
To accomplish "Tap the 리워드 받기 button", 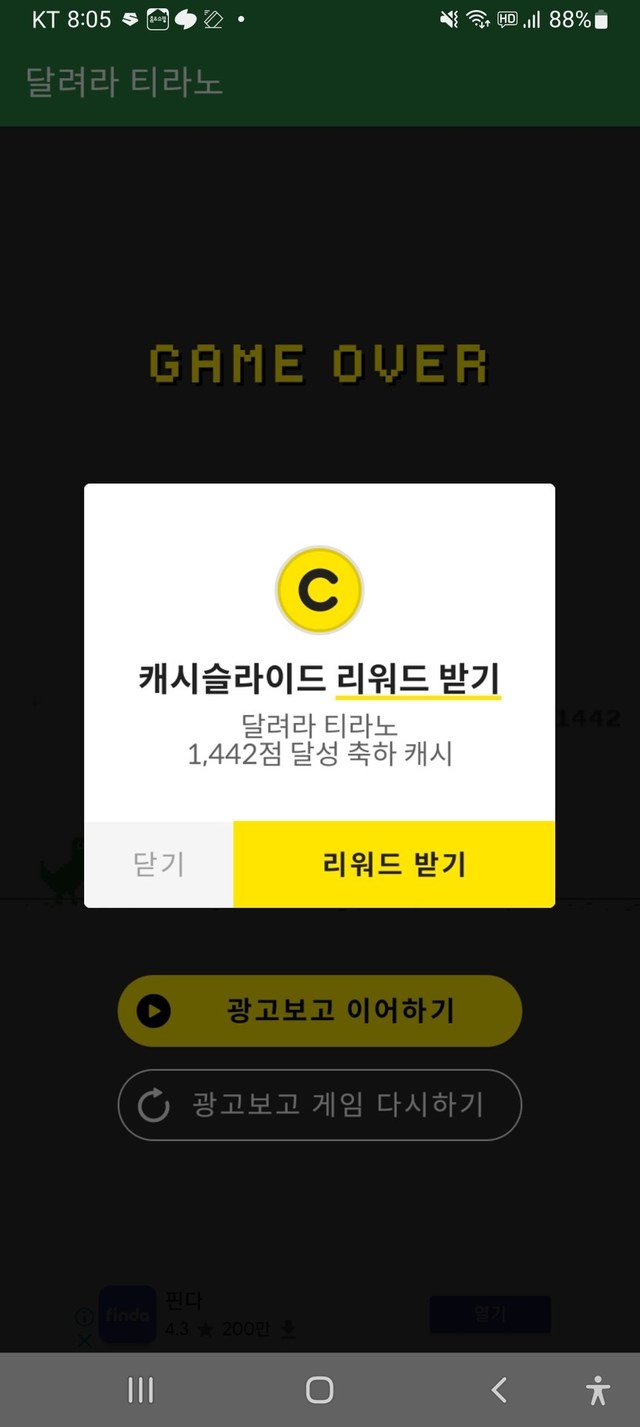I will tap(394, 864).
